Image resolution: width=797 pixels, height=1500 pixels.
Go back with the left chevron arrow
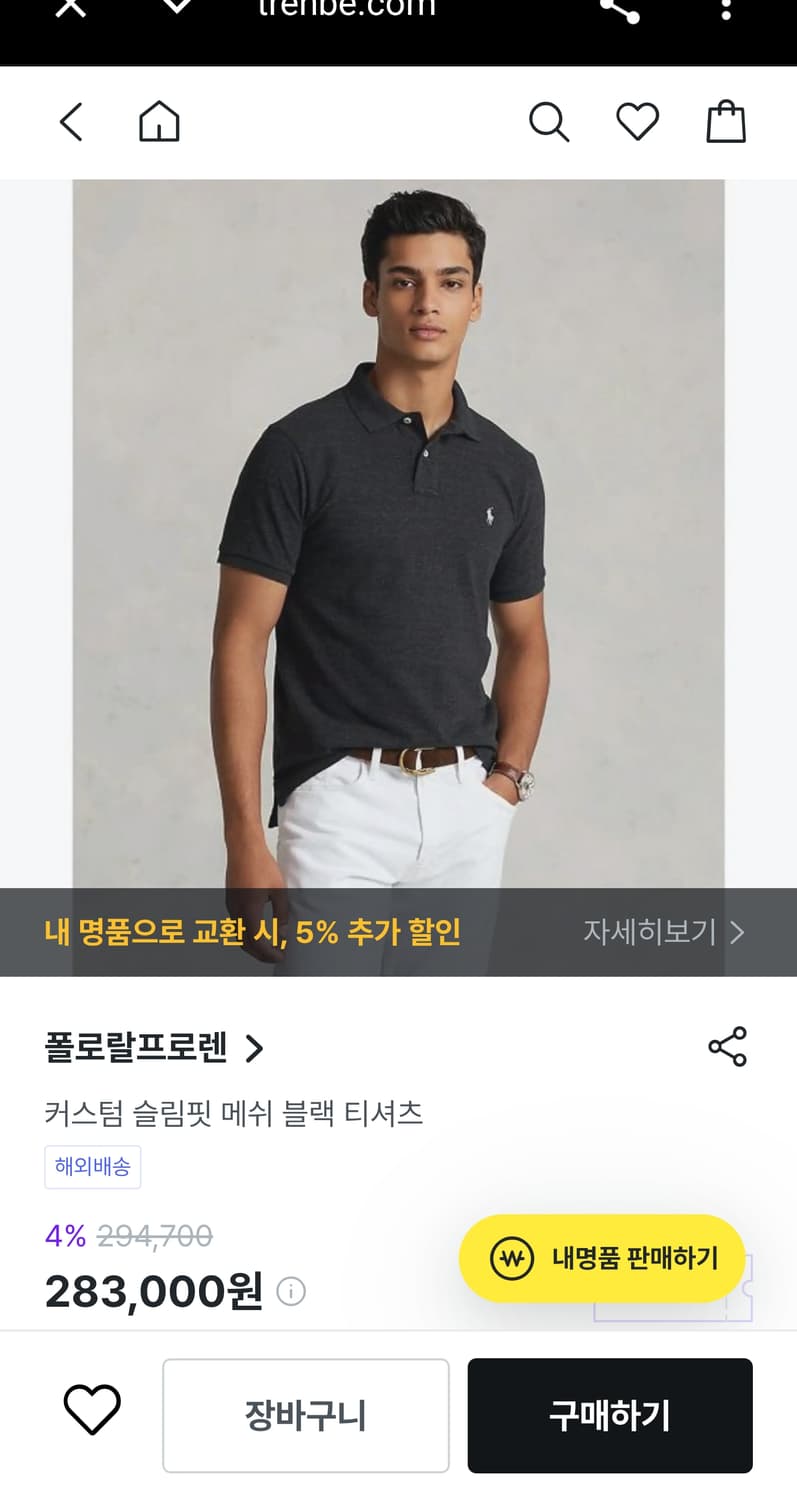point(70,121)
